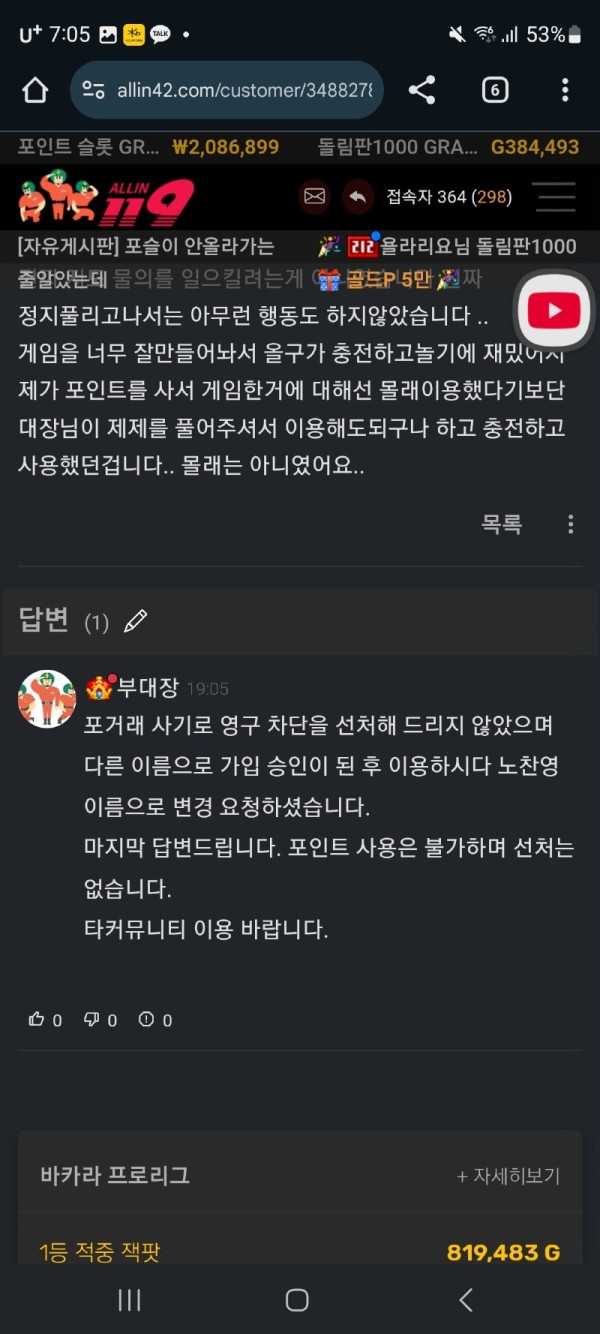
Task: Write an answer with the pencil icon
Action: click(135, 621)
